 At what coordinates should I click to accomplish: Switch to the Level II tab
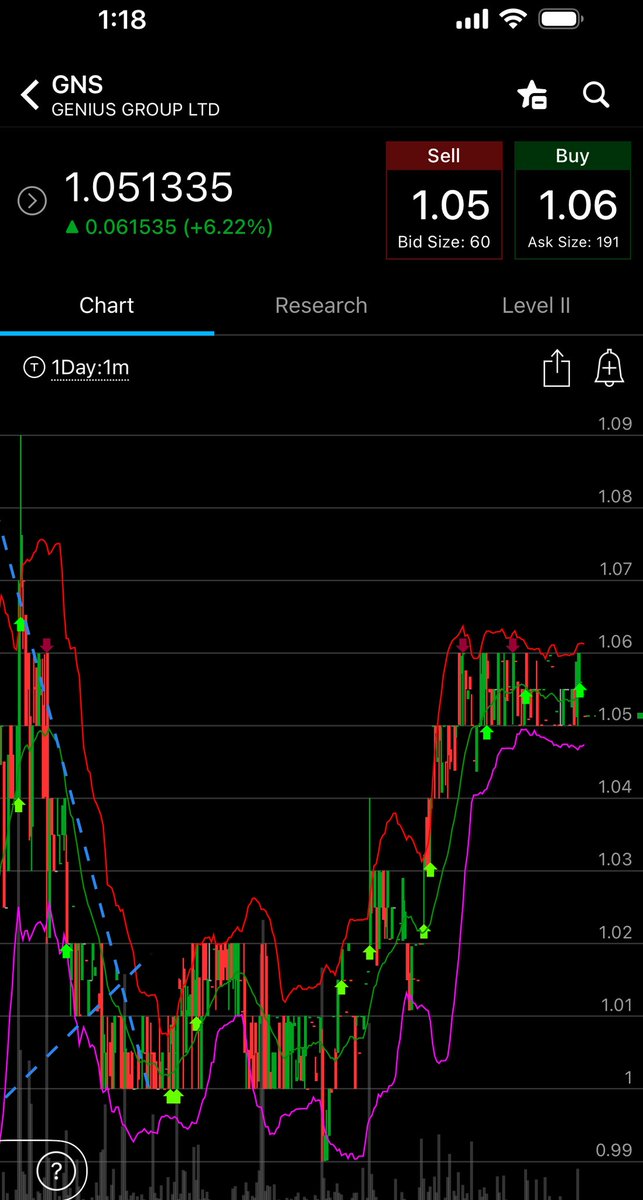click(x=536, y=306)
